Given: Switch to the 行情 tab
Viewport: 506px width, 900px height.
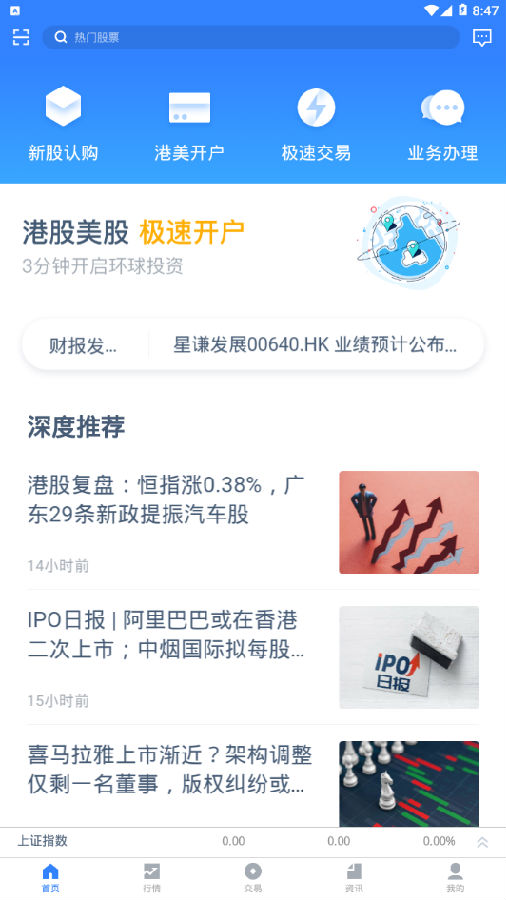Looking at the screenshot, I should coord(152,878).
